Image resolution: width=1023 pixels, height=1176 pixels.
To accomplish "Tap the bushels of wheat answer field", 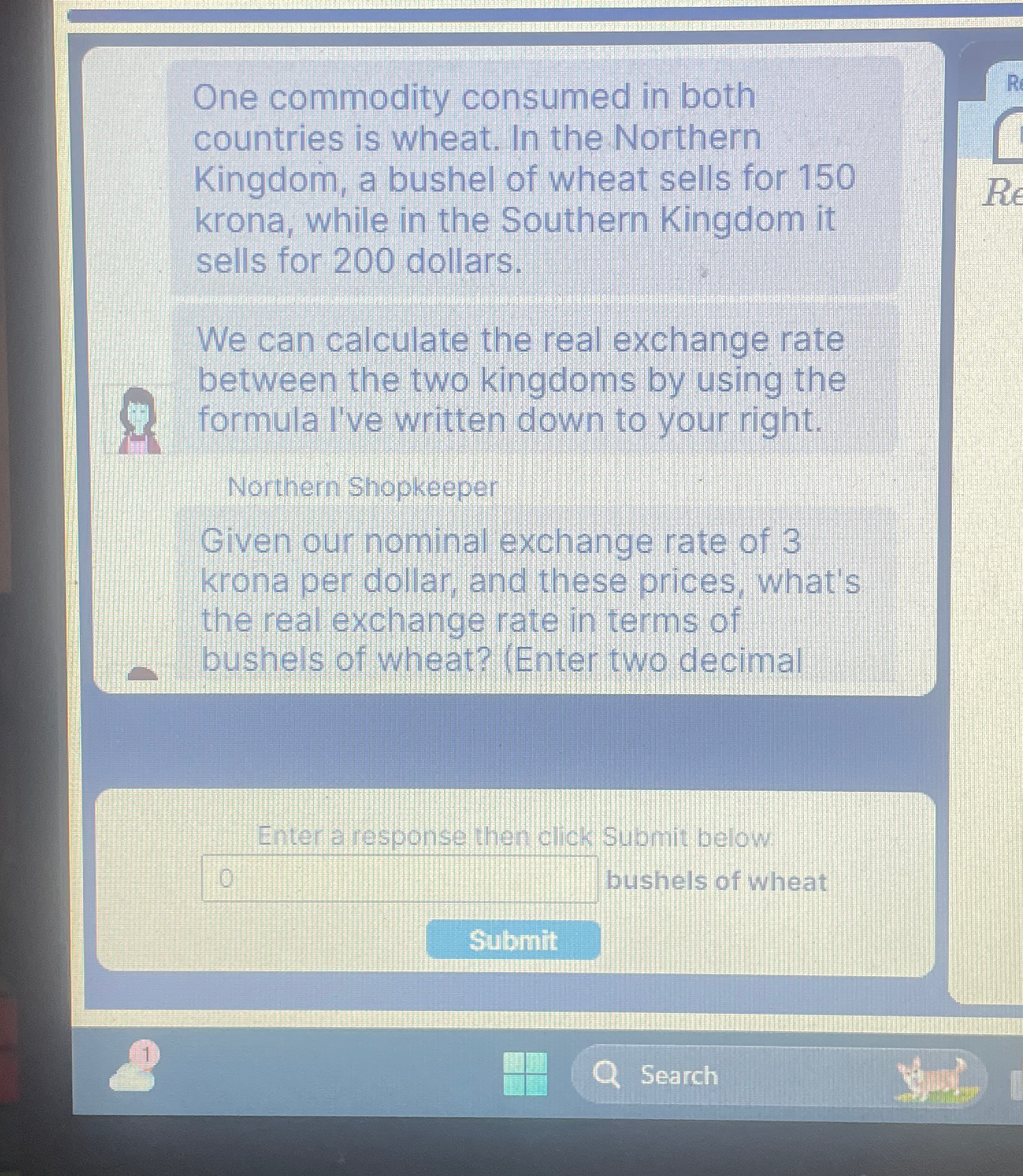I will [400, 879].
